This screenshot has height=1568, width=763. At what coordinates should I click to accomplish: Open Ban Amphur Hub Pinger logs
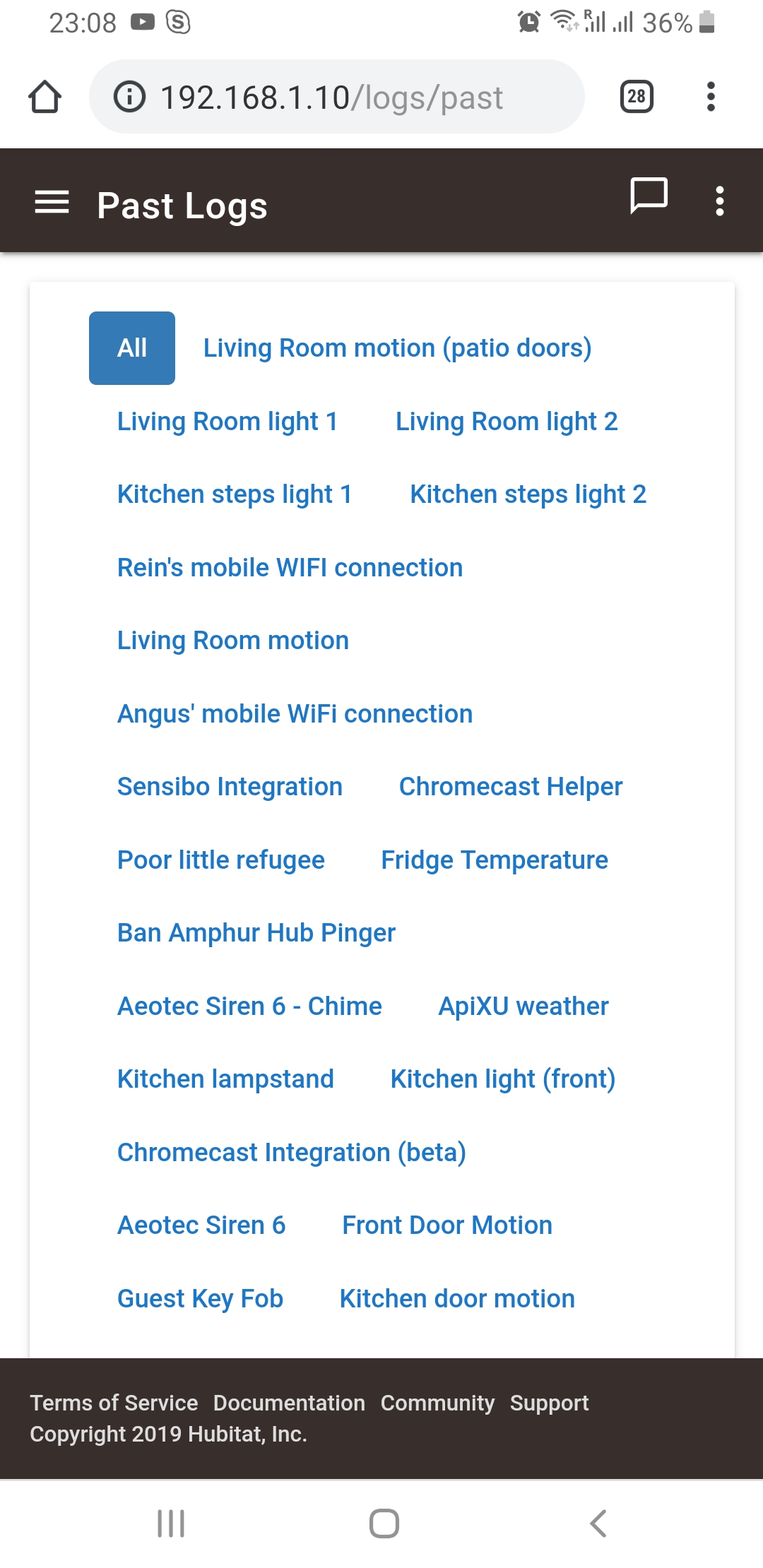(x=256, y=933)
